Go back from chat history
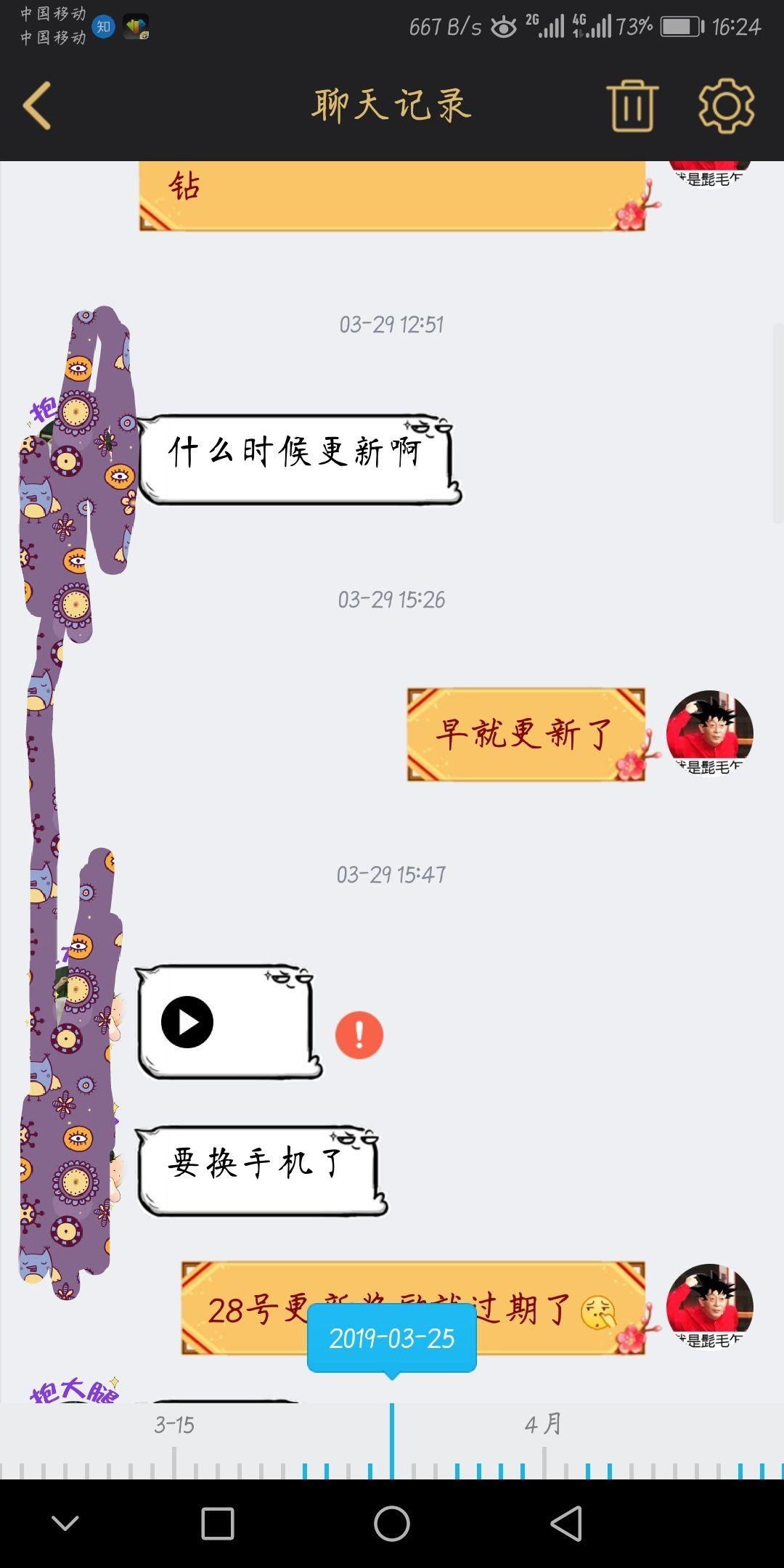The height and width of the screenshot is (1568, 784). (38, 106)
